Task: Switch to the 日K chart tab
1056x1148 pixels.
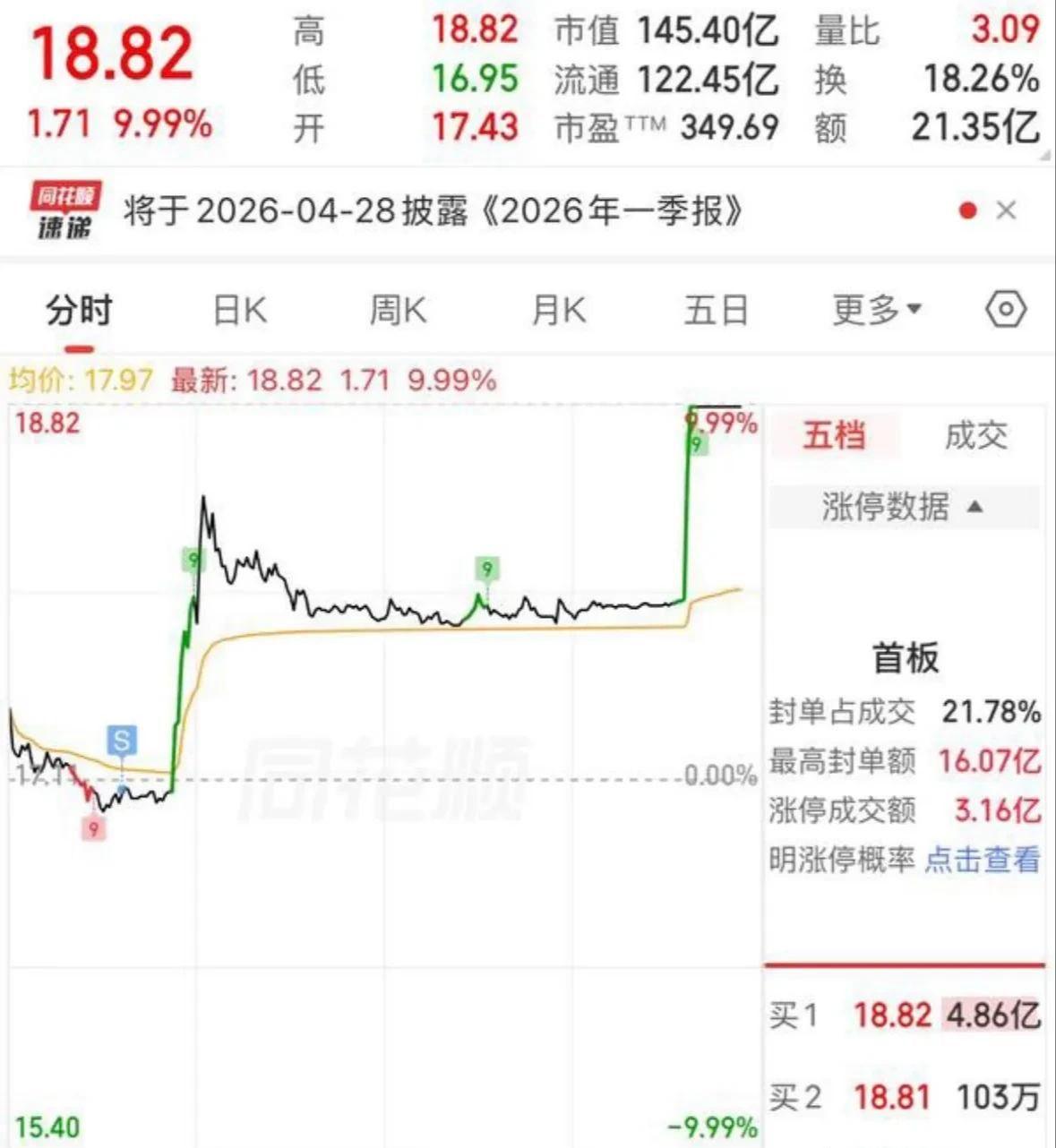Action: point(240,311)
